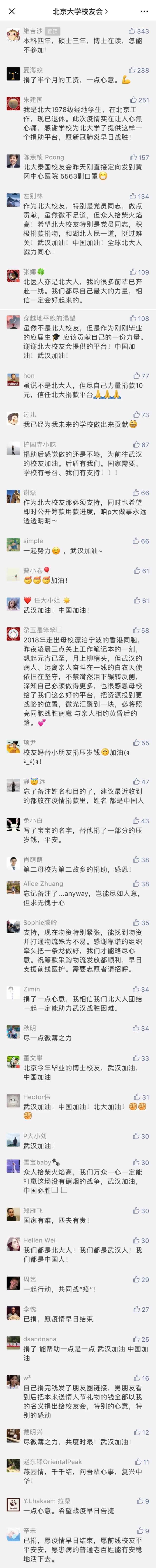This screenshot has height=1568, width=156.
Task: Open the three-dot overflow menu
Action: click(x=144, y=11)
